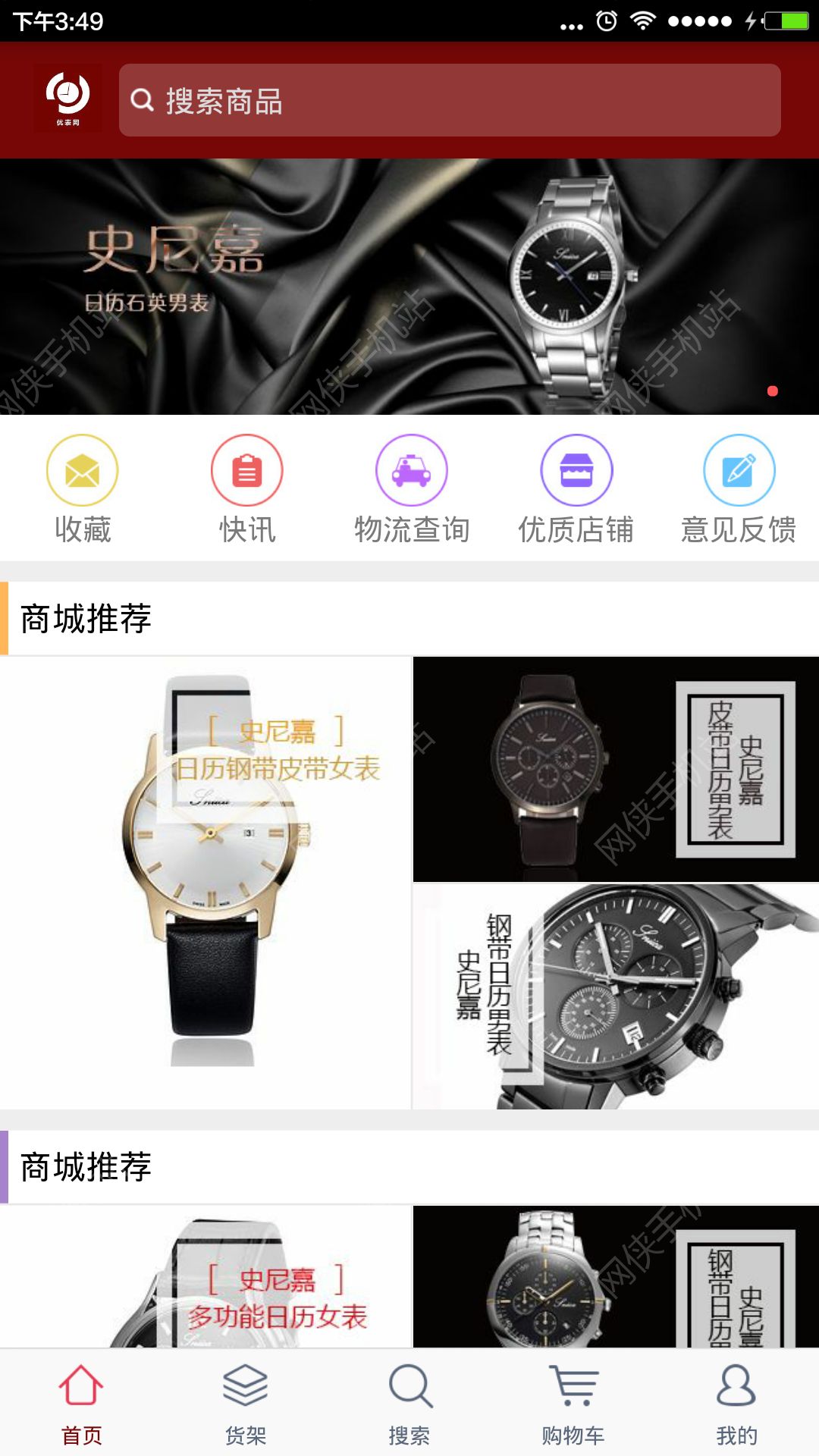This screenshot has height=1456, width=819.
Task: Switch to the 首页 home tab
Action: pos(82,1403)
